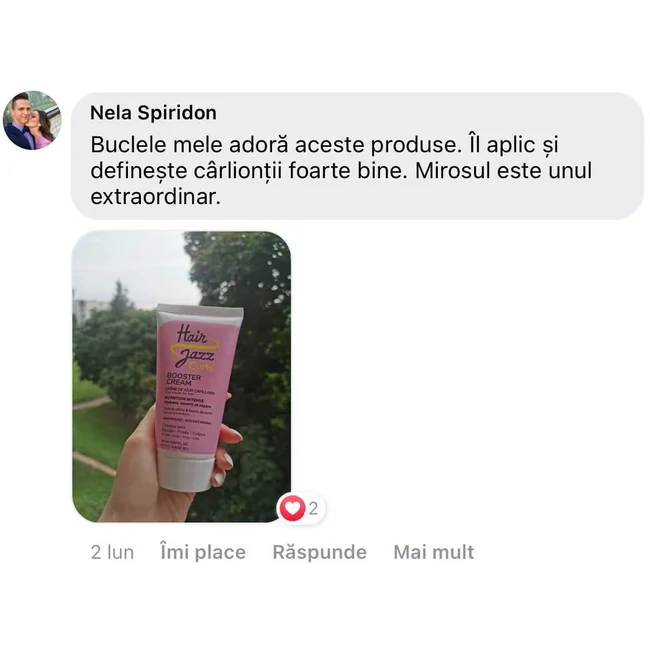Like the comment with Îmi place

pos(202,552)
